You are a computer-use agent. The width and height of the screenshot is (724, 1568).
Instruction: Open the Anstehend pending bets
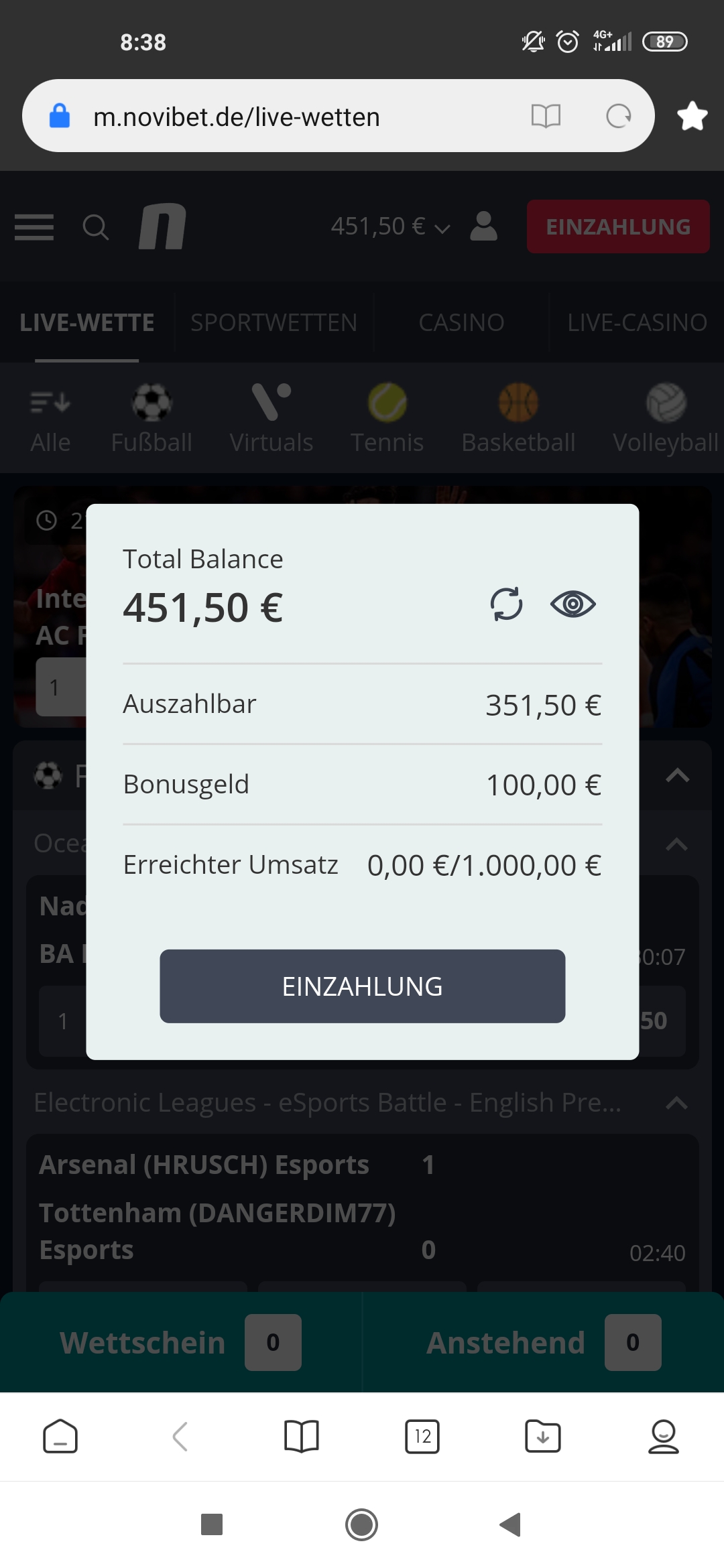543,1342
